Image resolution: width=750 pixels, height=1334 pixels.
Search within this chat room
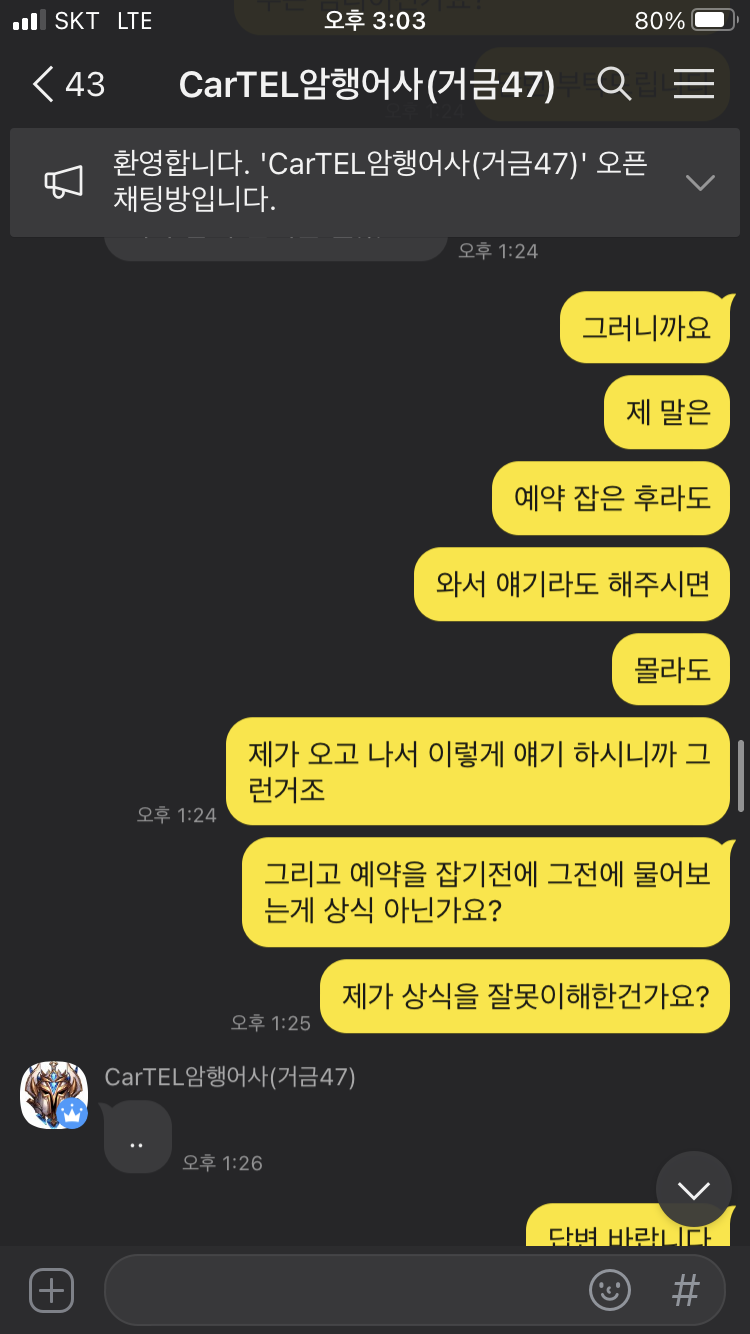[614, 85]
